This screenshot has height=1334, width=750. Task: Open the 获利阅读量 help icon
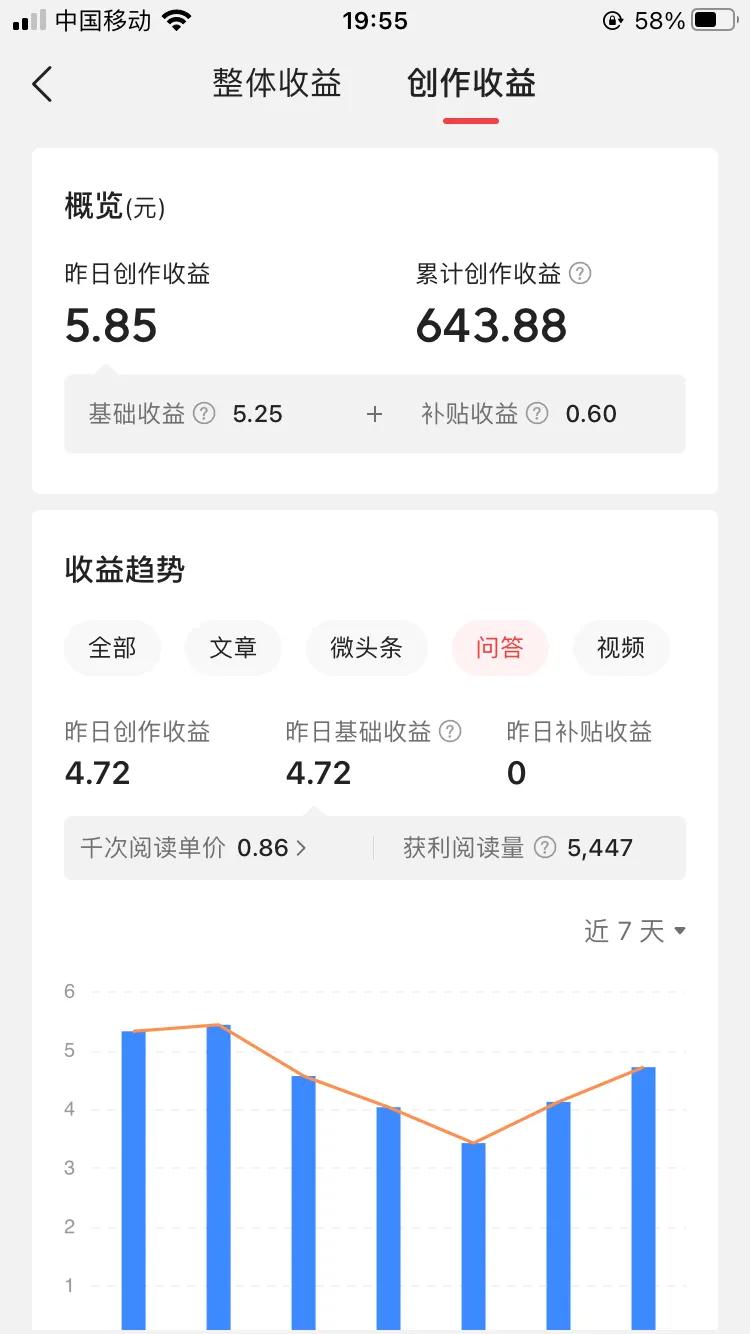543,848
